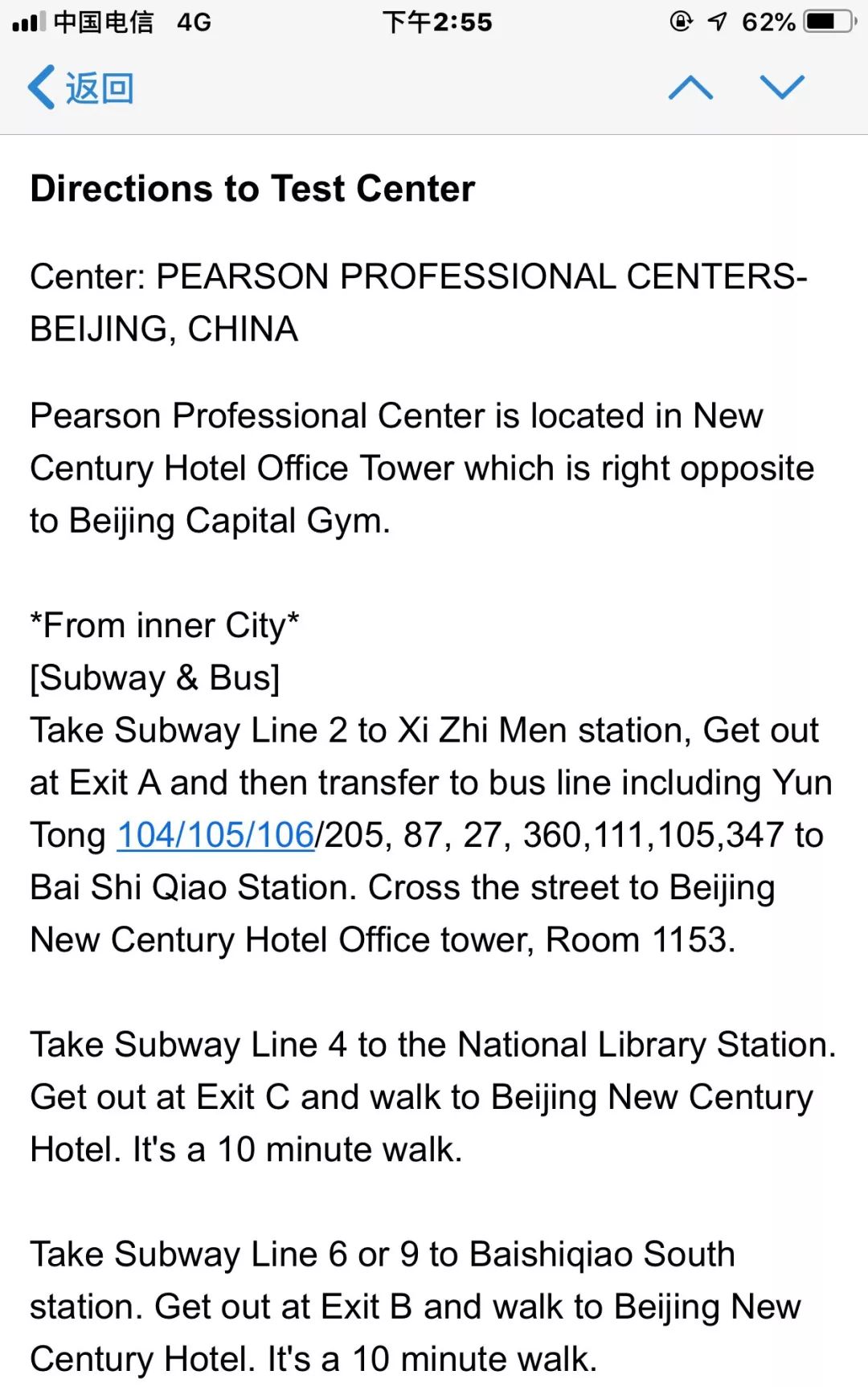Jump to next message with down arrow

tap(782, 88)
